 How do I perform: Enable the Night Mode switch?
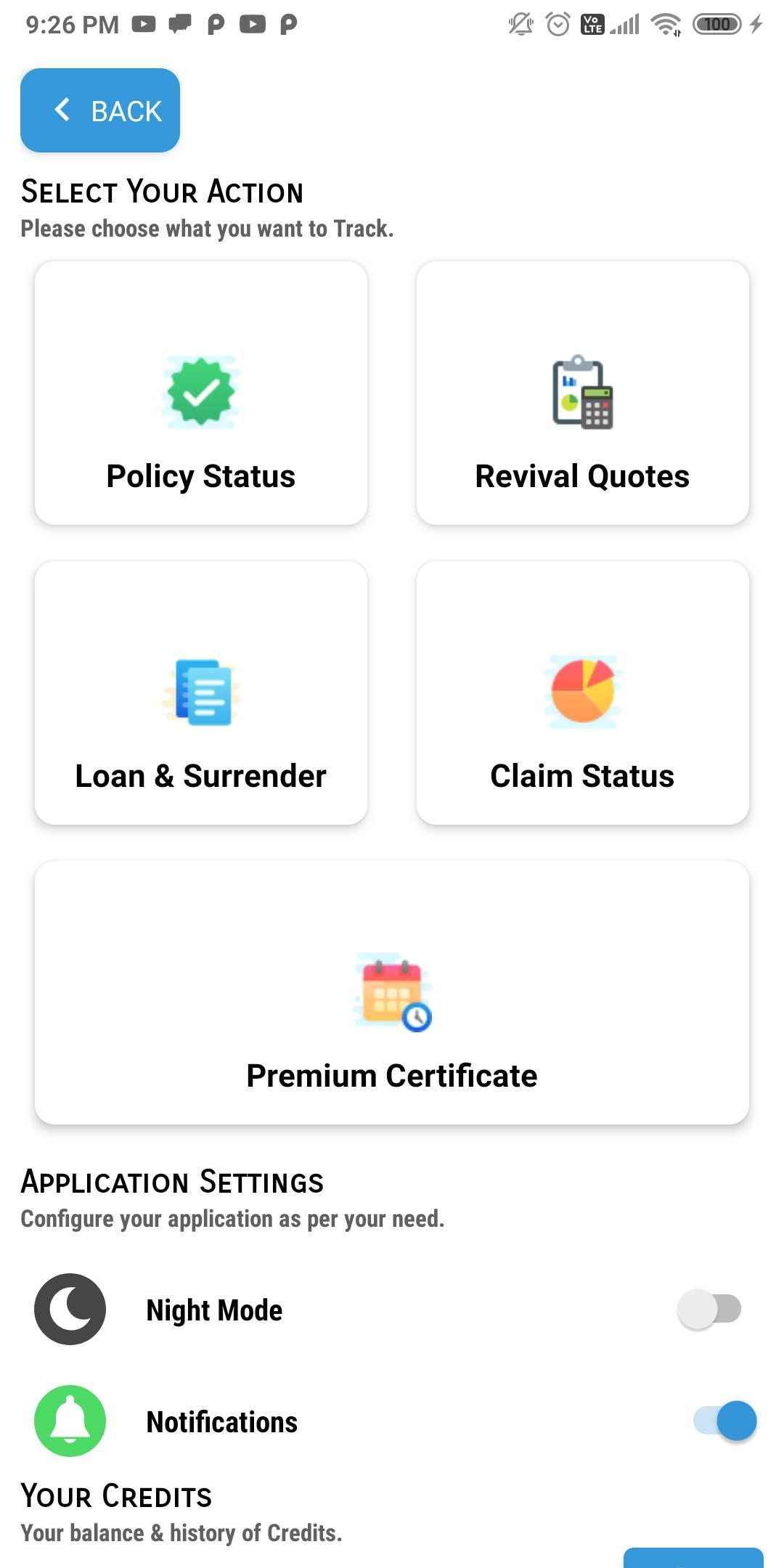click(710, 1310)
